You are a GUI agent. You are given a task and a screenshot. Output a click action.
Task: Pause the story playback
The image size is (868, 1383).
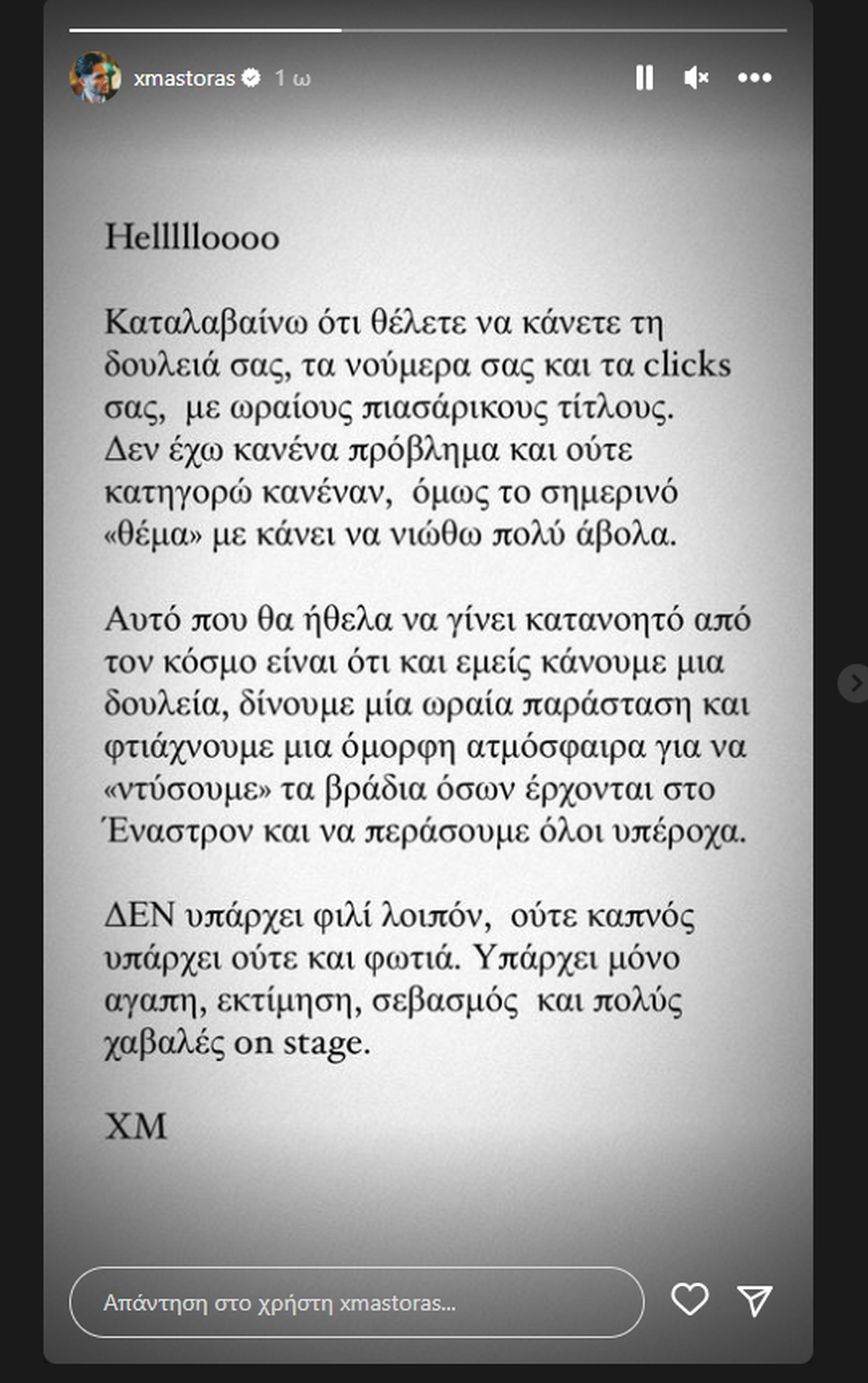click(644, 78)
